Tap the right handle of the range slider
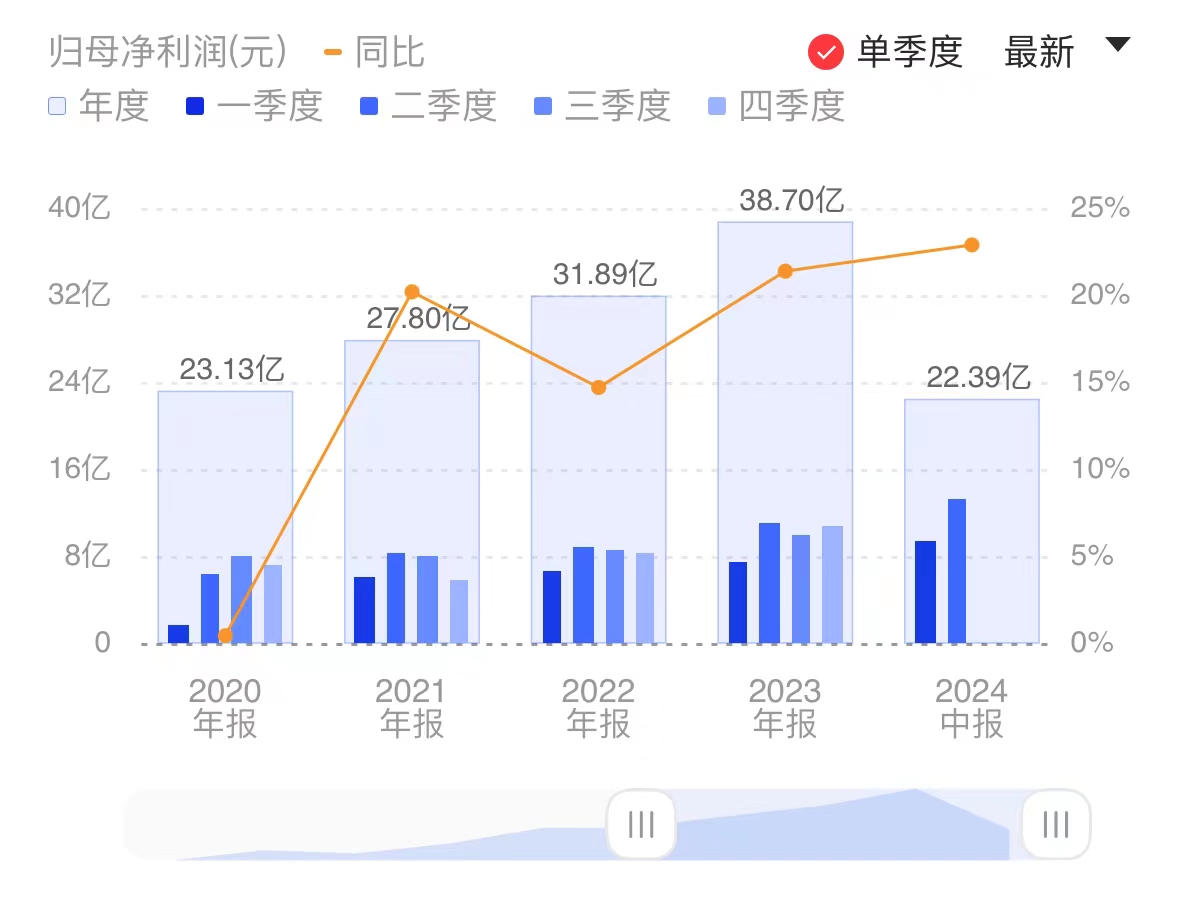Screen dimensions: 1179x902 coord(1055,824)
